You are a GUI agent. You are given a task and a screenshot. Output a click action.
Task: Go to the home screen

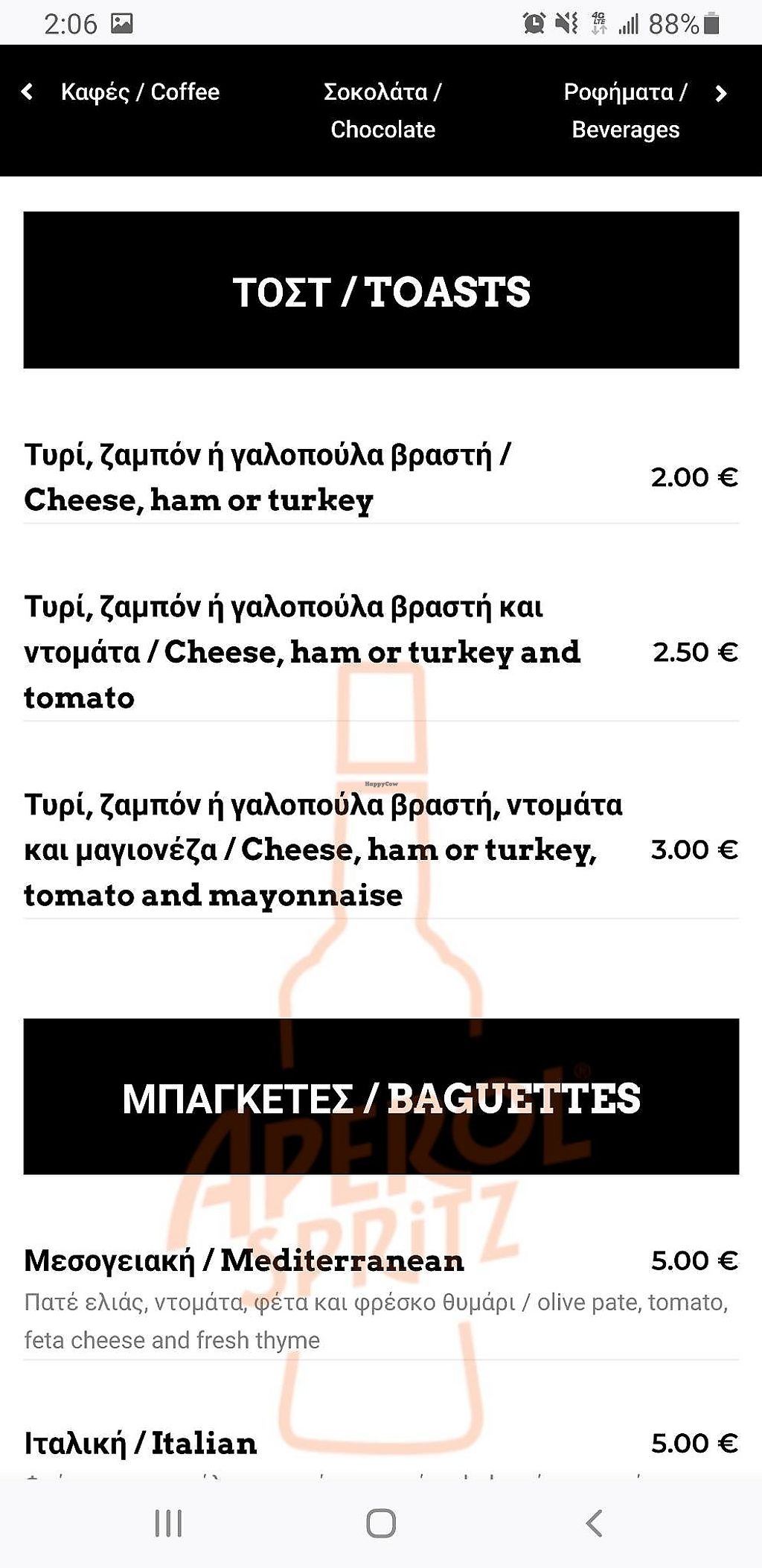pos(381,1523)
